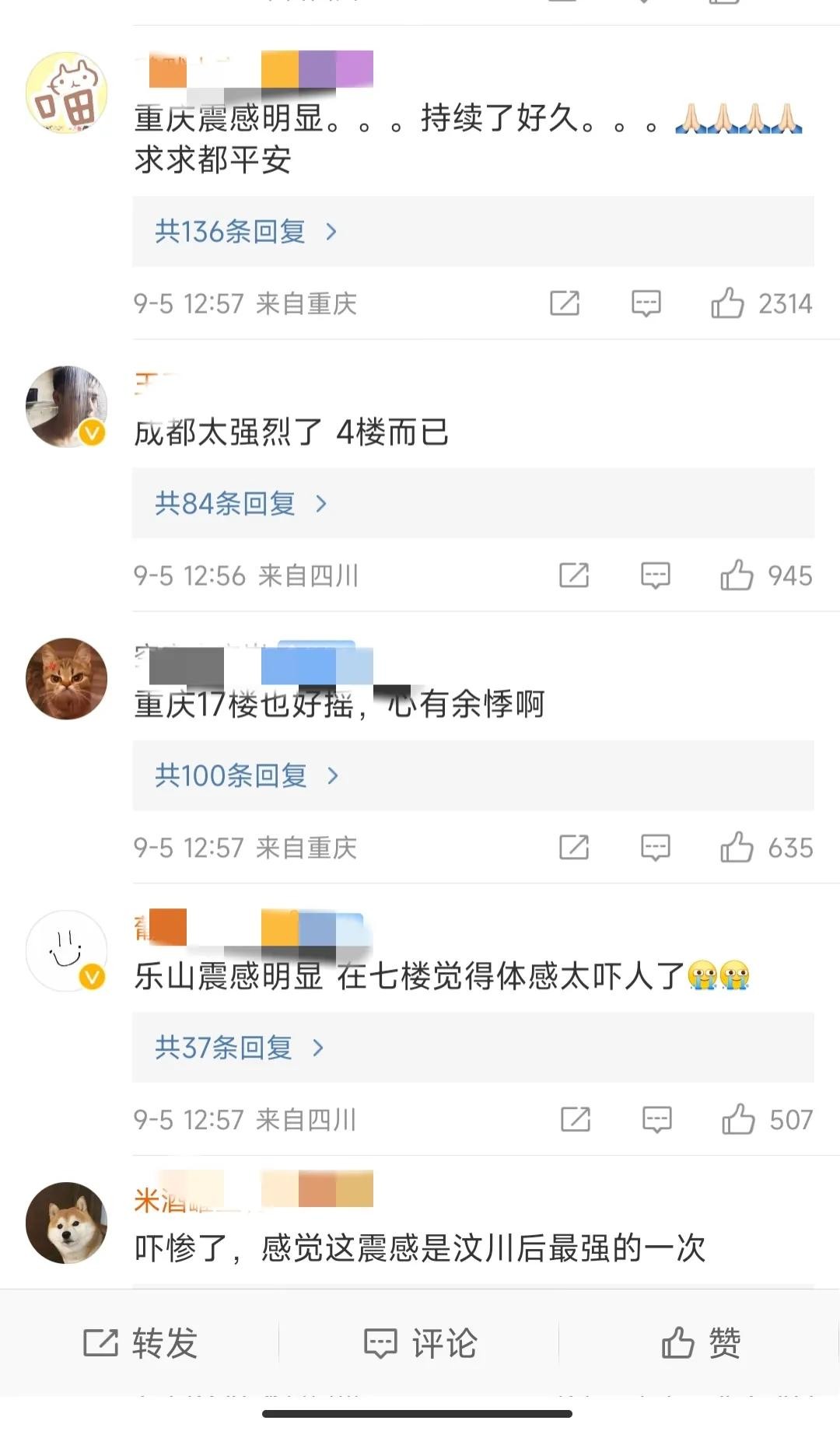Repost the 重庆17楼也好摇 comment
The height and width of the screenshot is (1431, 840).
574,848
